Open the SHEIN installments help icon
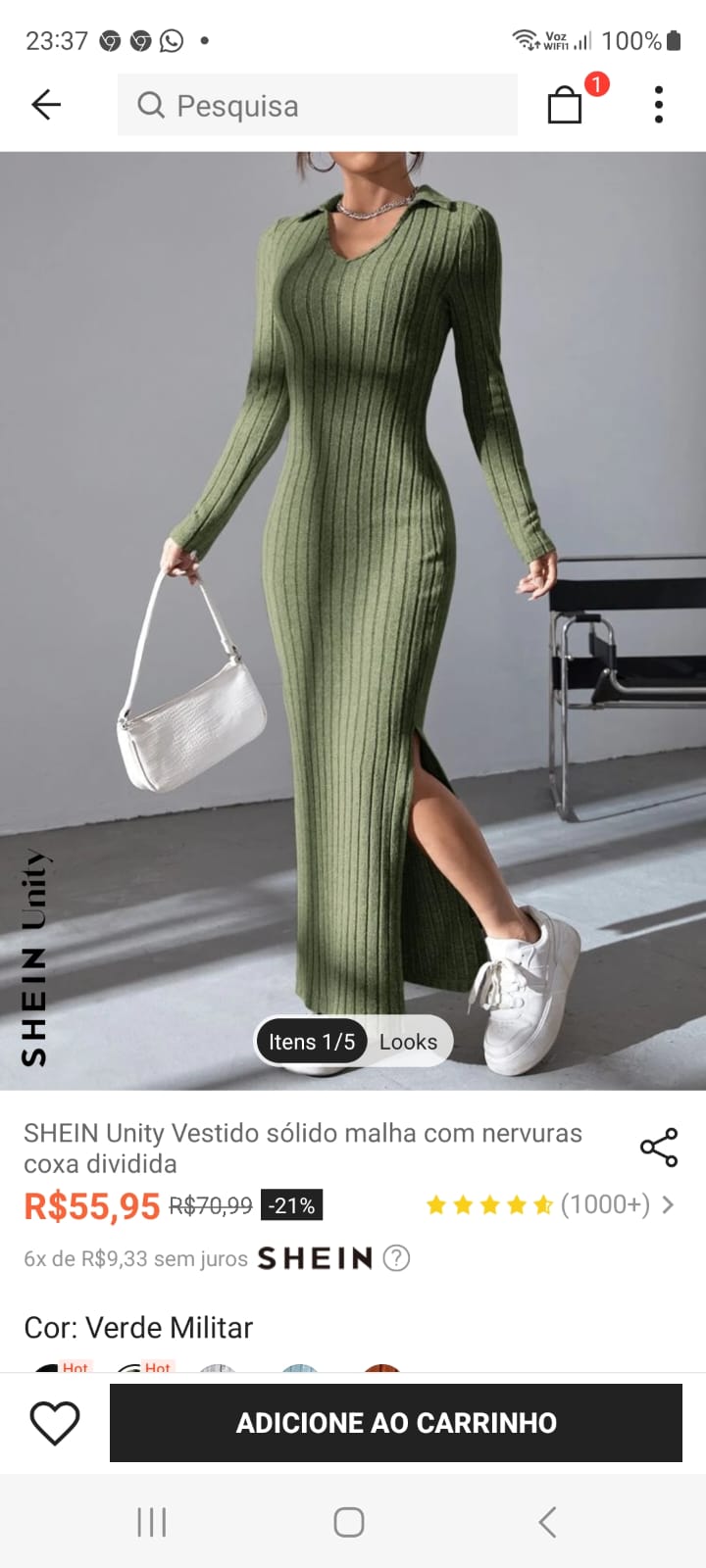Viewport: 706px width, 1568px height. [396, 1257]
